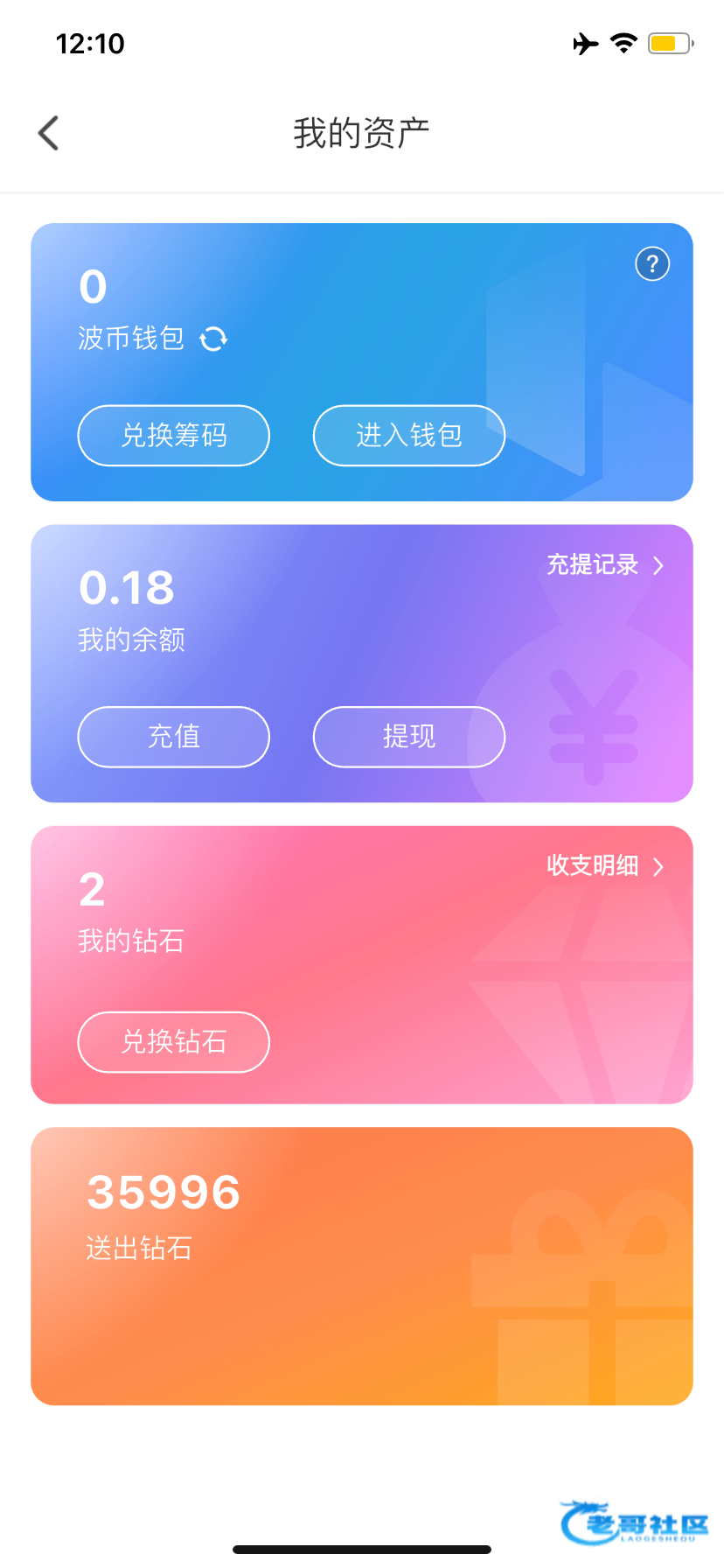Image resolution: width=724 pixels, height=1568 pixels.
Task: Go back from the 我的资产 page
Action: click(49, 133)
